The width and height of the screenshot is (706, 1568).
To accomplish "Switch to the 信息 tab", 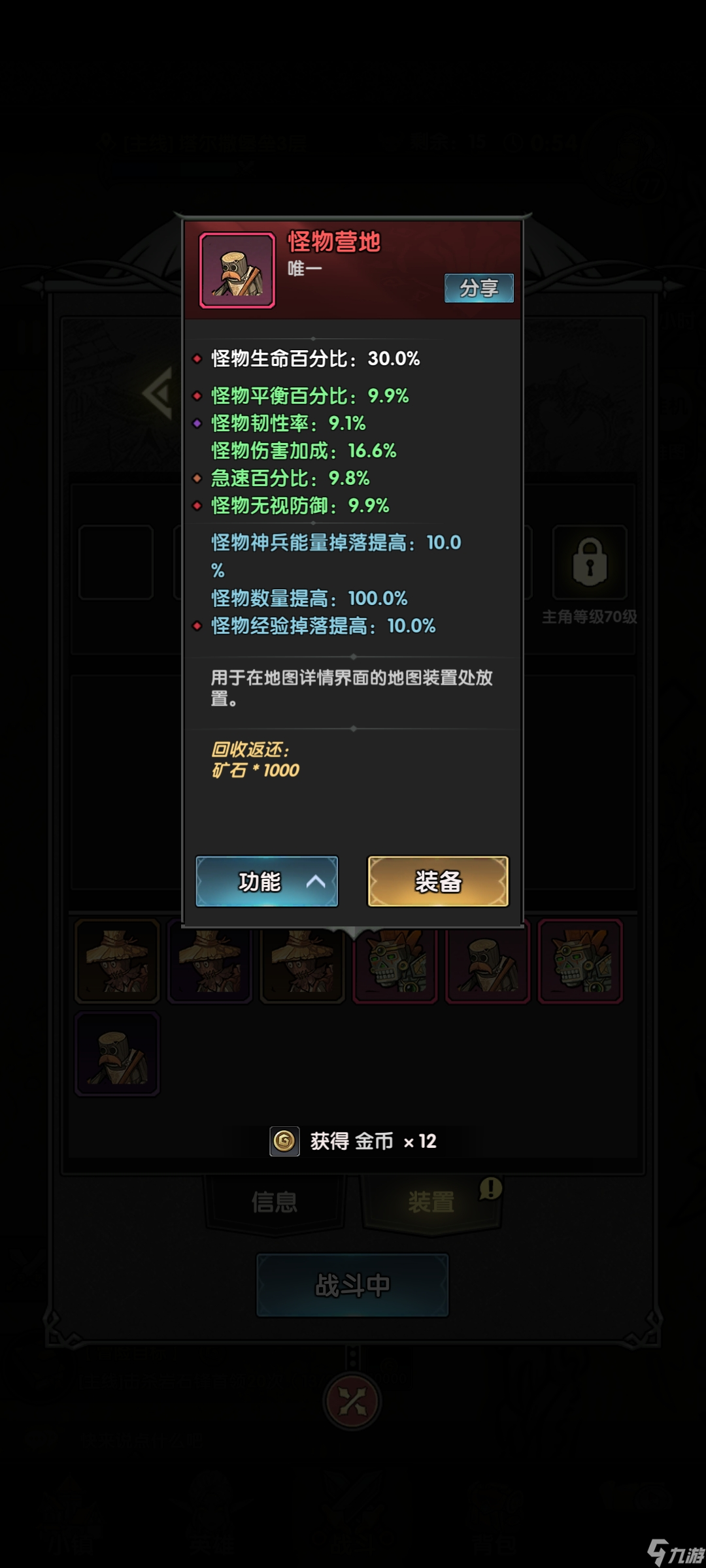I will click(x=275, y=1201).
